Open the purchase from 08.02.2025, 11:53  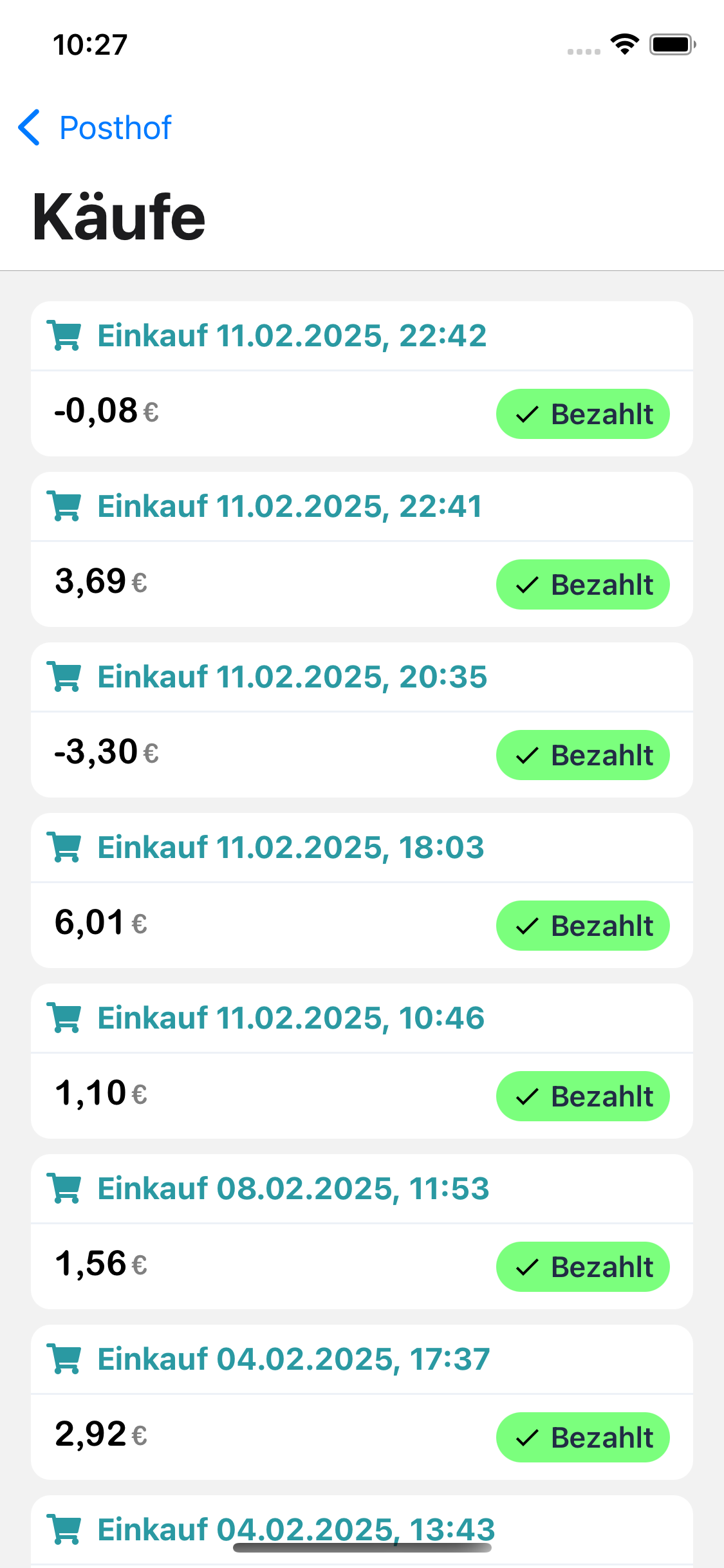[x=362, y=1231]
